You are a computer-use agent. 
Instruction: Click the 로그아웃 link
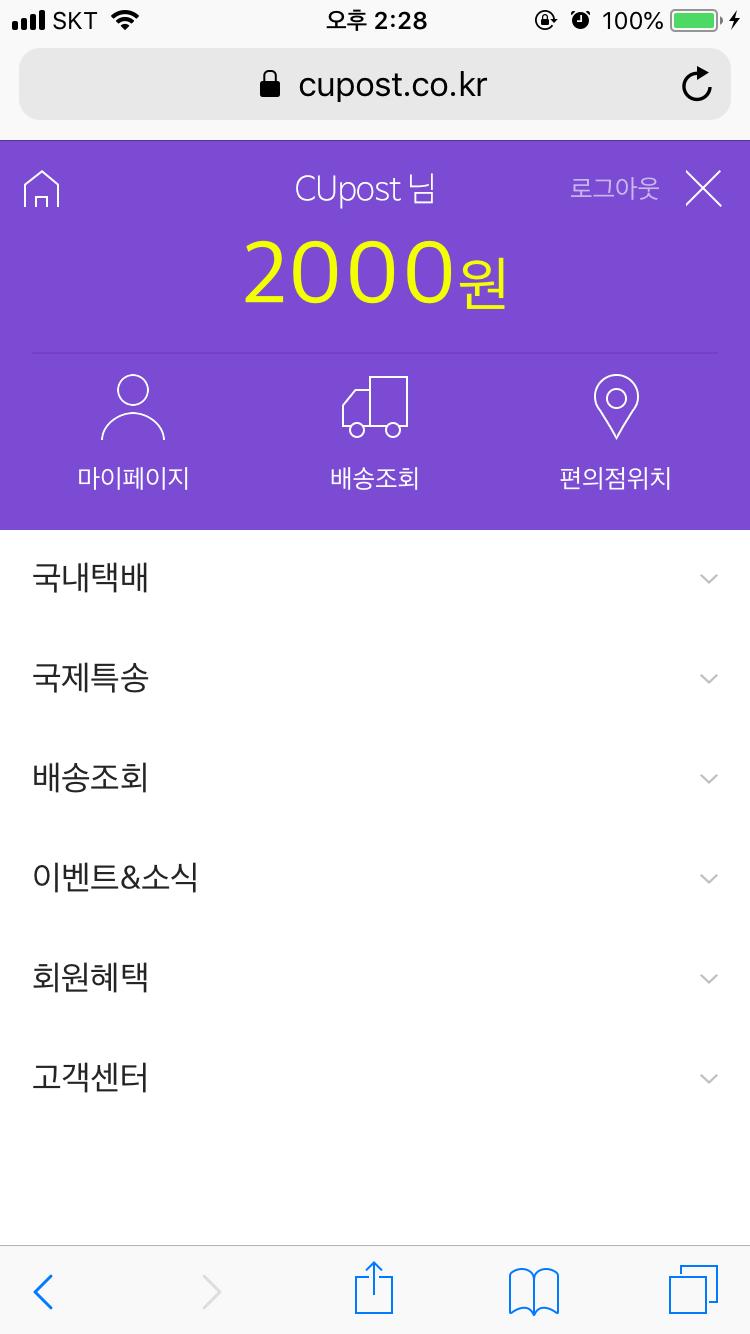(613, 189)
